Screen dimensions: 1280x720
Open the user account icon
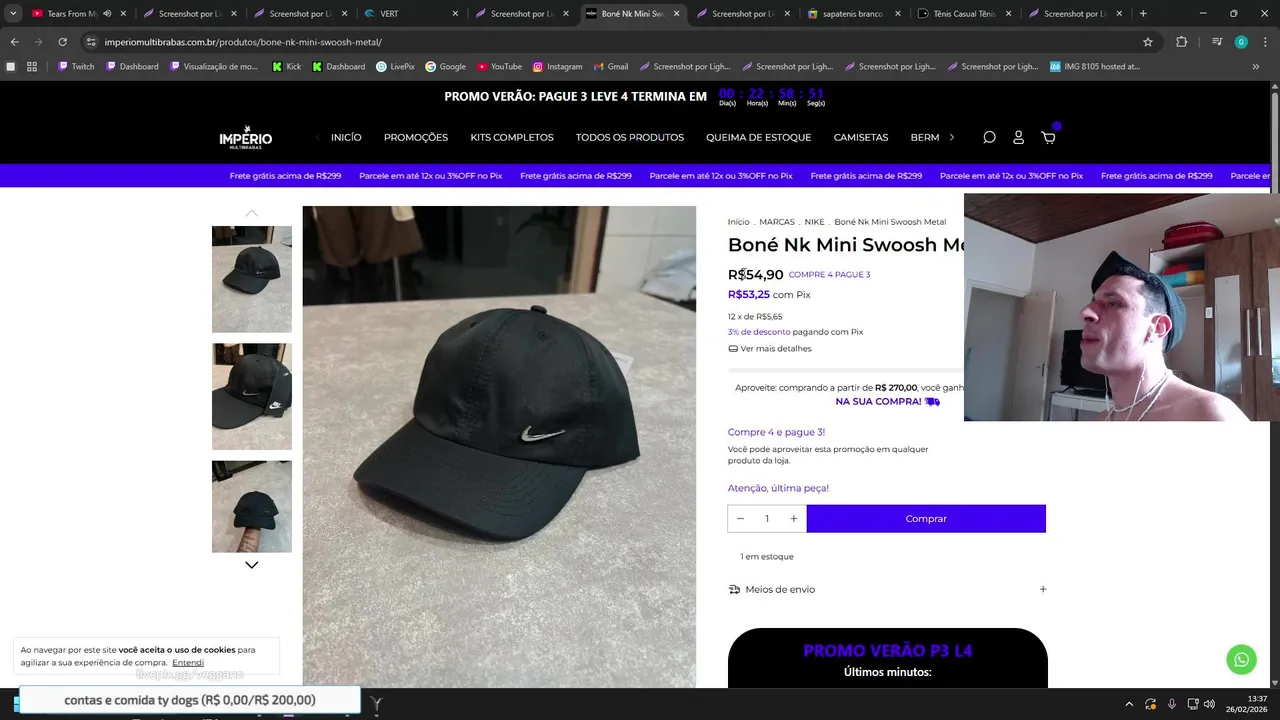1018,137
